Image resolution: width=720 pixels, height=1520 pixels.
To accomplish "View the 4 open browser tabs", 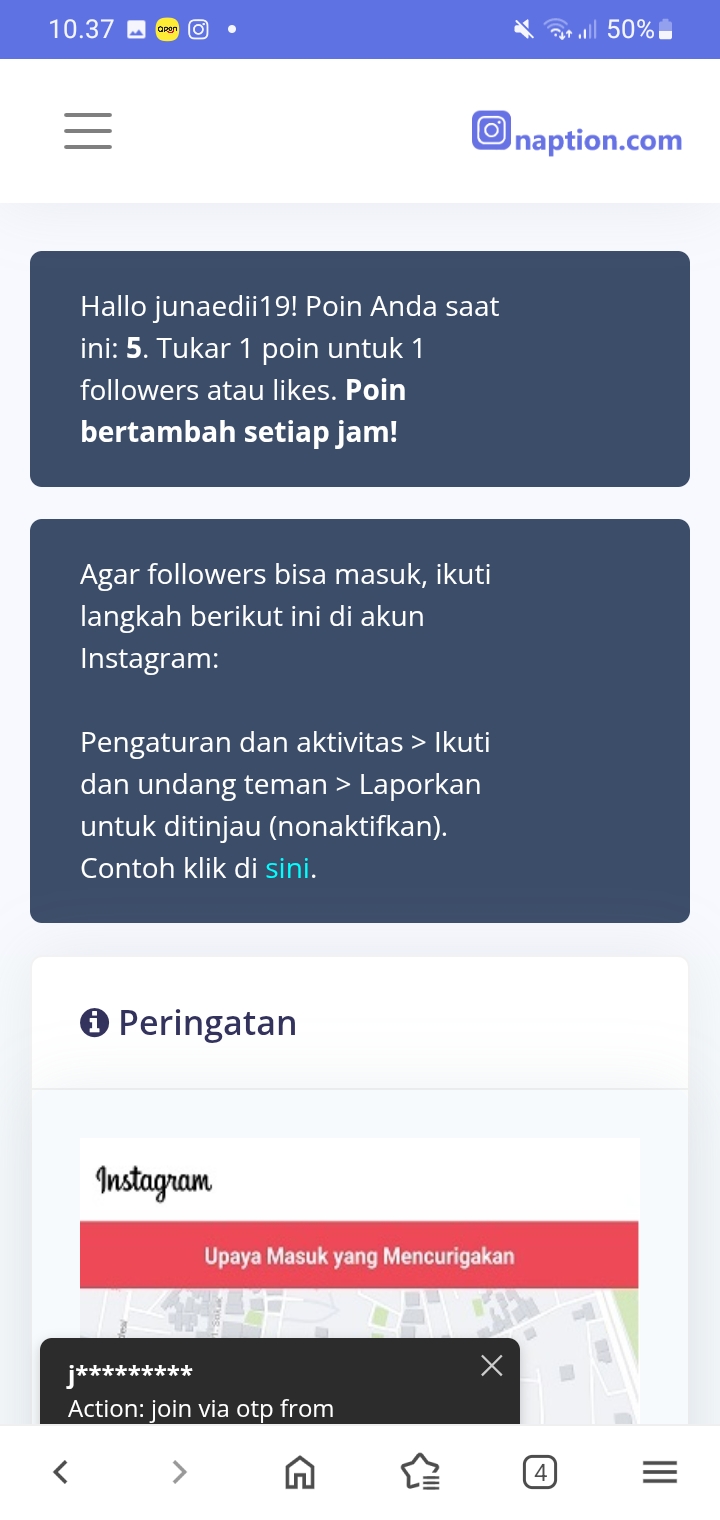I will point(540,1471).
